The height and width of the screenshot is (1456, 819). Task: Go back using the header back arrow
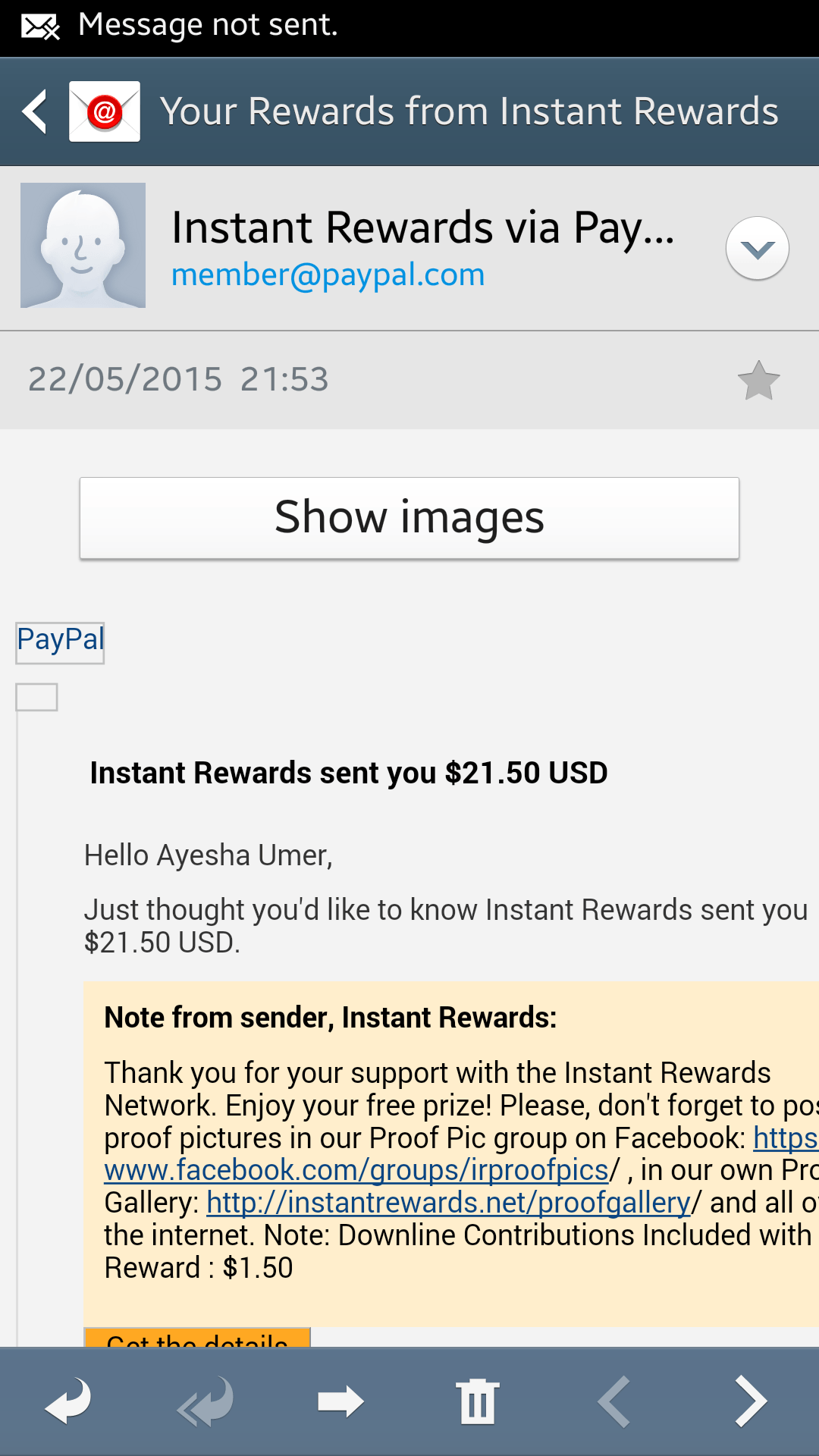(x=35, y=111)
